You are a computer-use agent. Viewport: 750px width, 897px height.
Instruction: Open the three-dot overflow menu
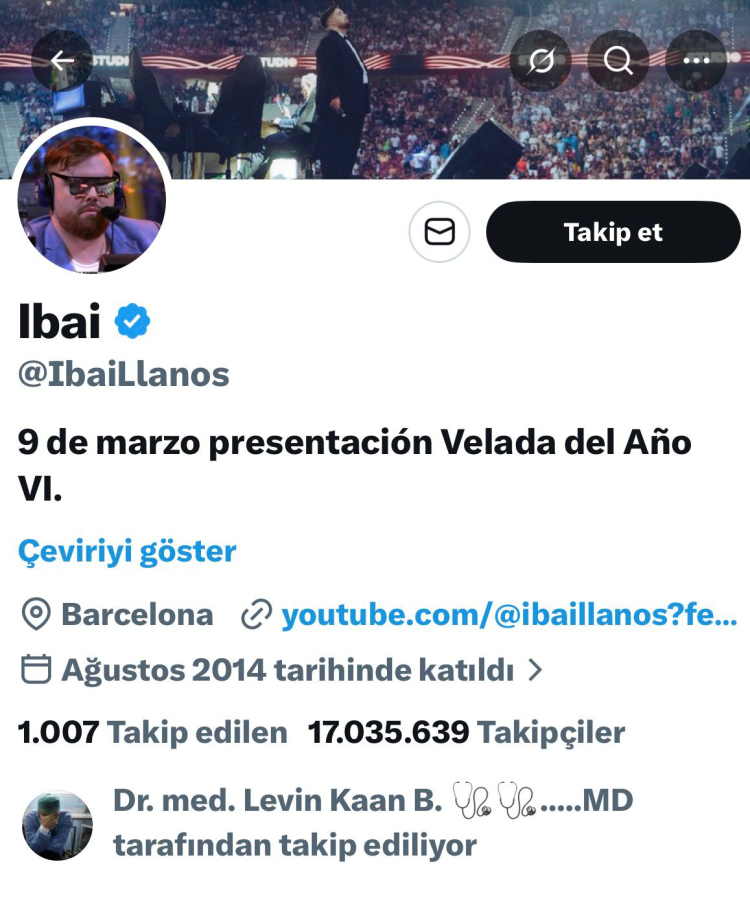696,61
